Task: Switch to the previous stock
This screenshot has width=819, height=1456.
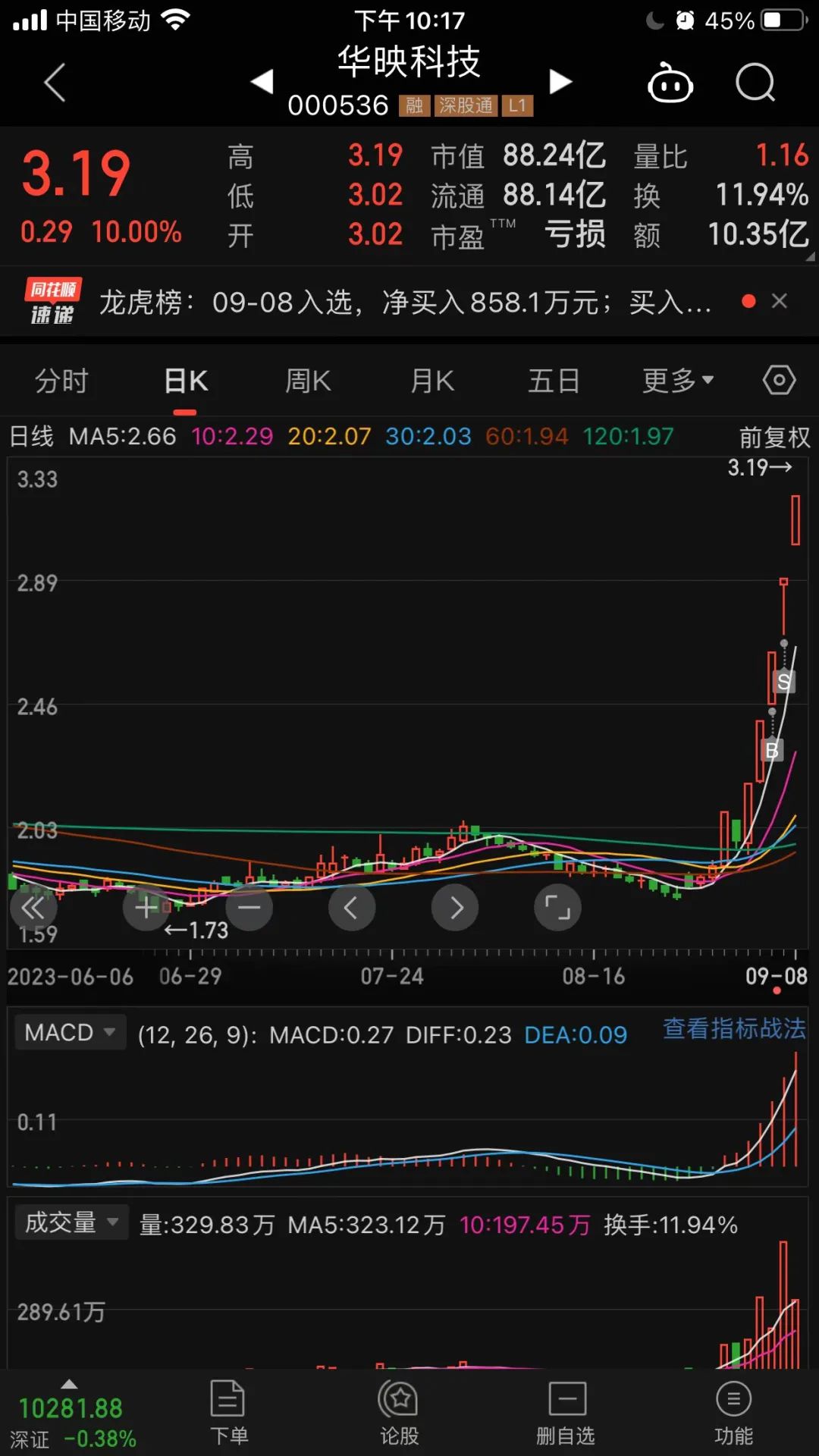Action: click(262, 82)
